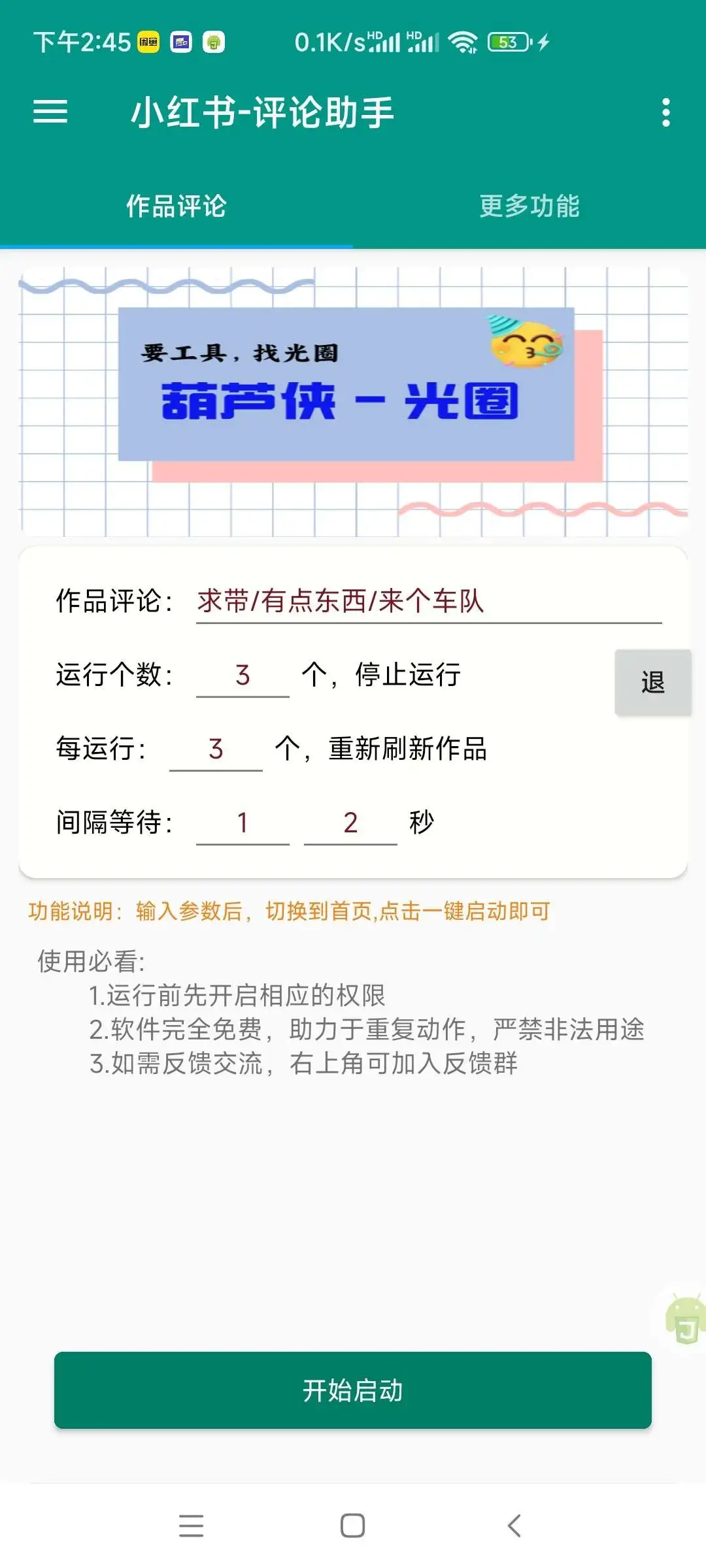Image resolution: width=706 pixels, height=1568 pixels.
Task: Open the floating Android robot icon
Action: [x=684, y=1320]
